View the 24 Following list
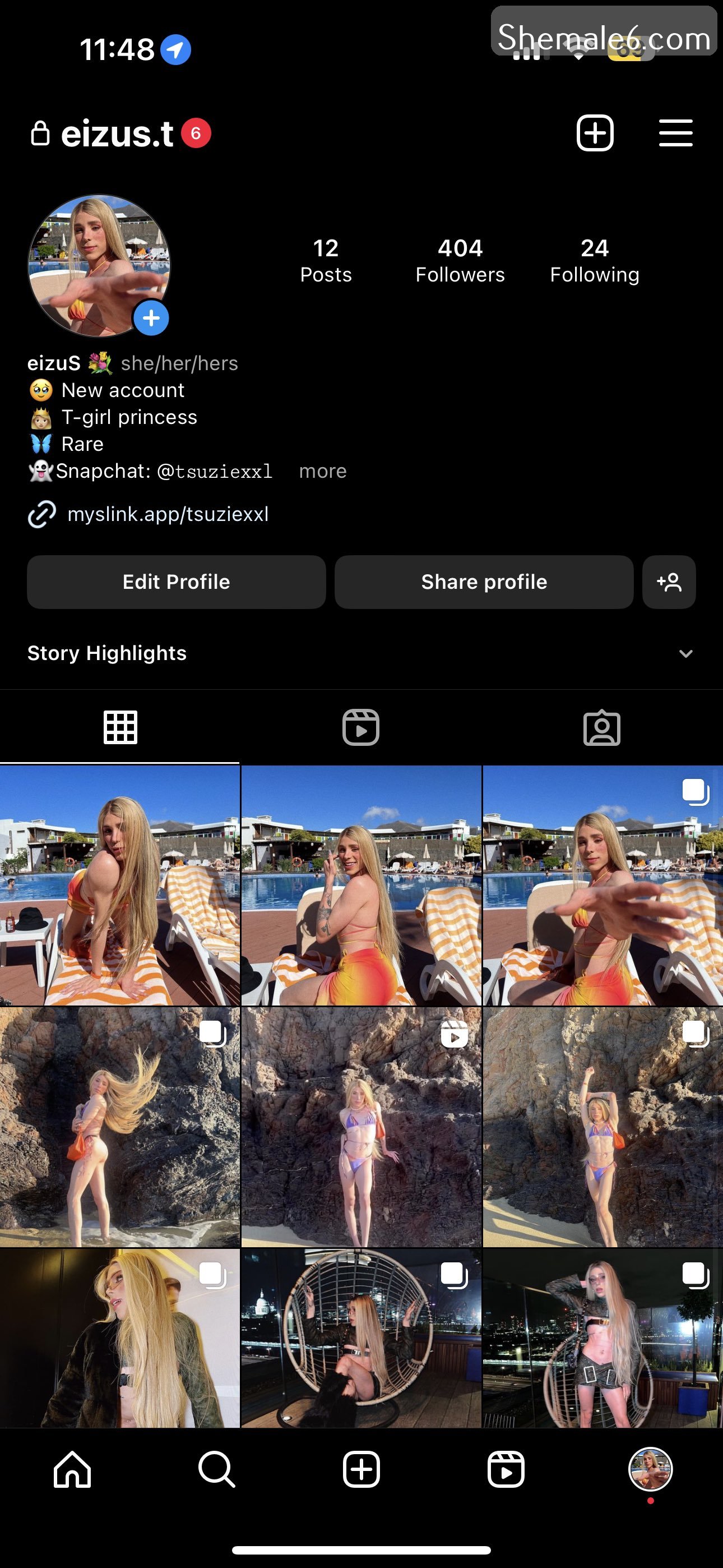 (x=595, y=261)
